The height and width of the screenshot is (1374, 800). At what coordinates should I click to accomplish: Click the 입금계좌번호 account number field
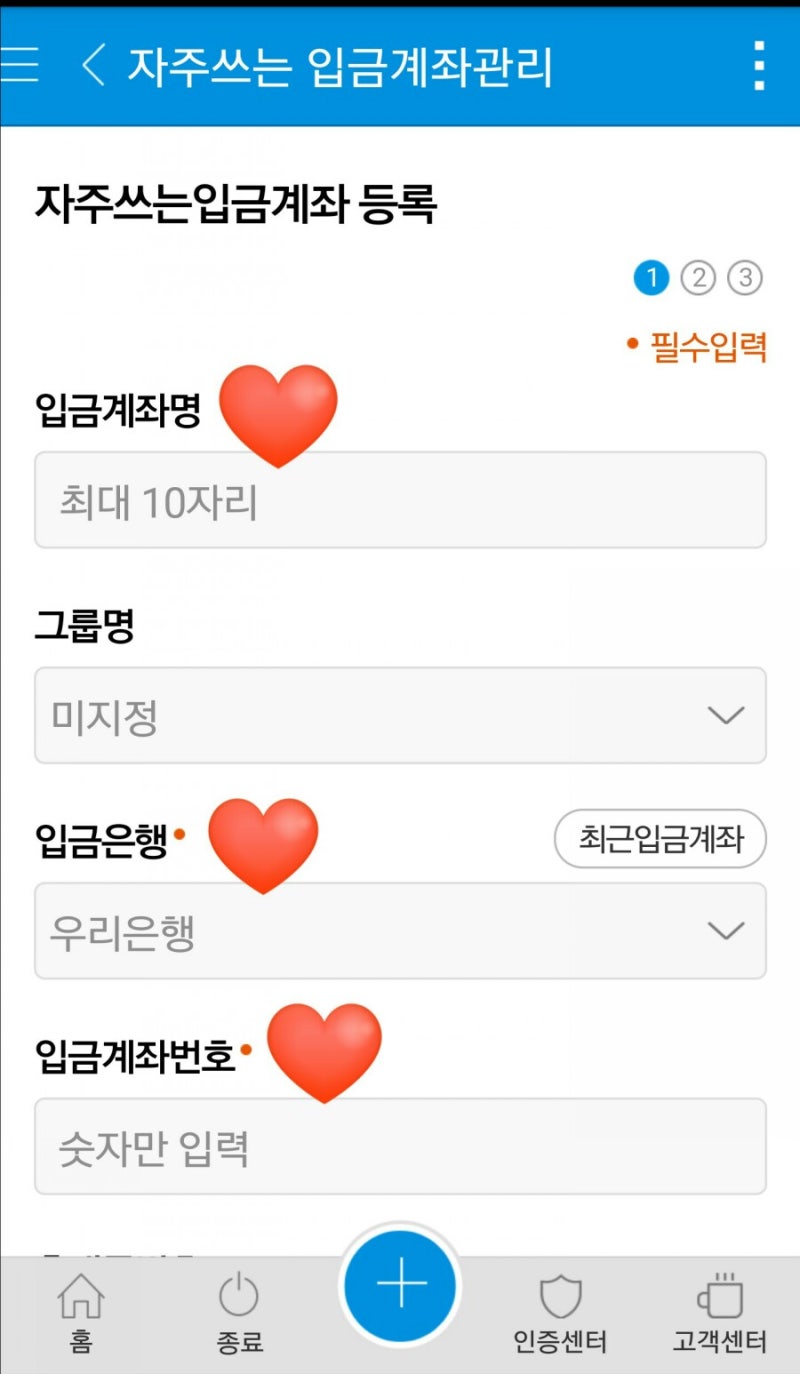[x=400, y=1146]
